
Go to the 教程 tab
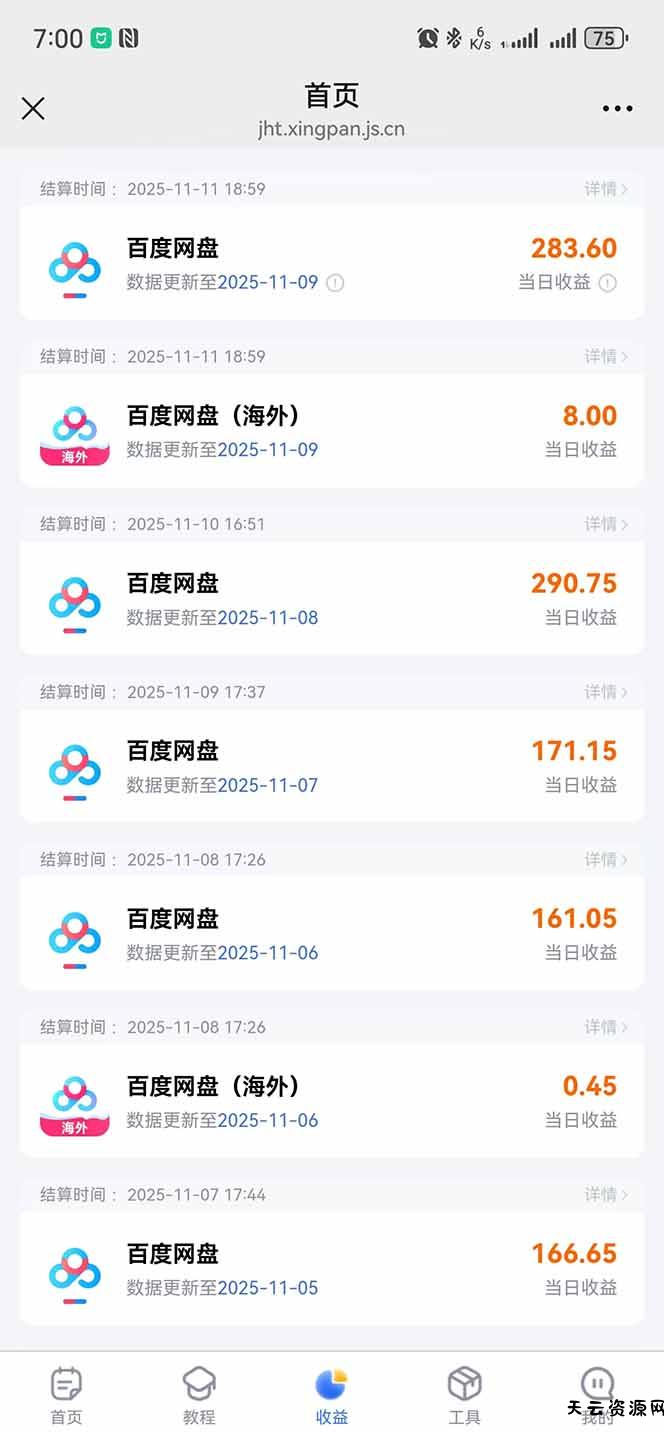coord(199,1395)
